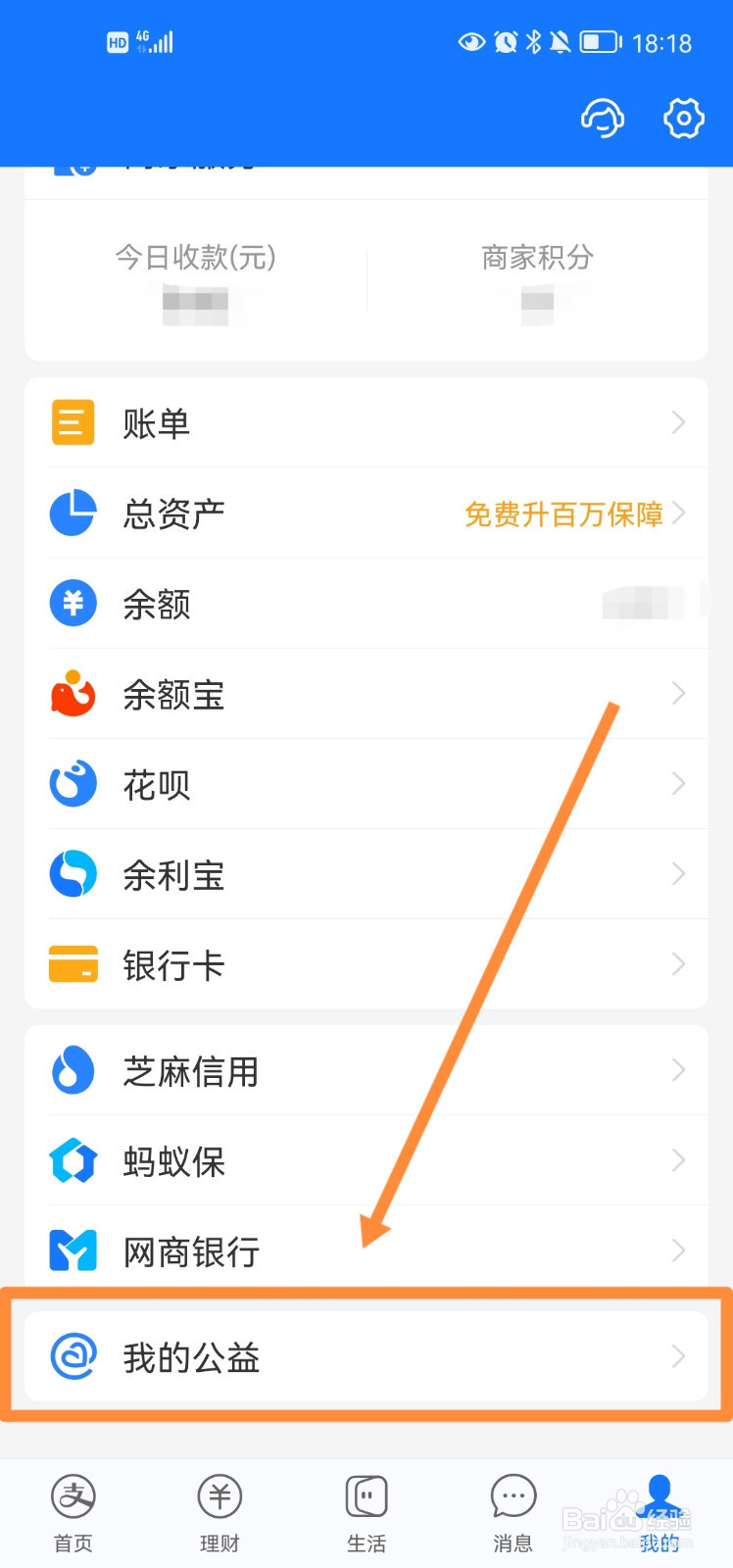Image resolution: width=733 pixels, height=1568 pixels.
Task: Expand the 余额宝 row chevron
Action: [x=678, y=694]
